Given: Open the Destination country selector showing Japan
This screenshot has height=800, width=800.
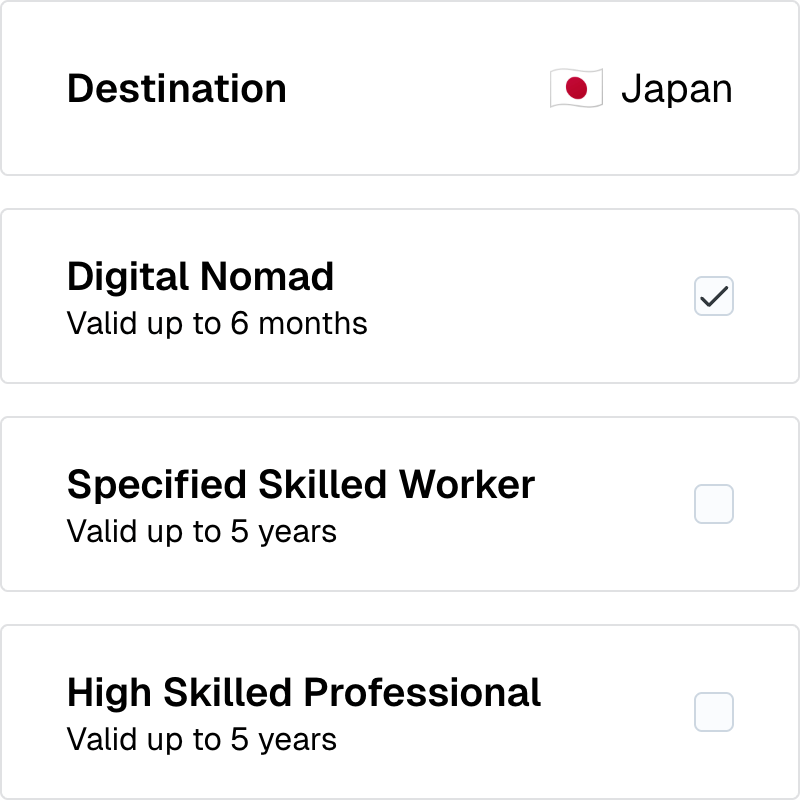Looking at the screenshot, I should click(641, 89).
